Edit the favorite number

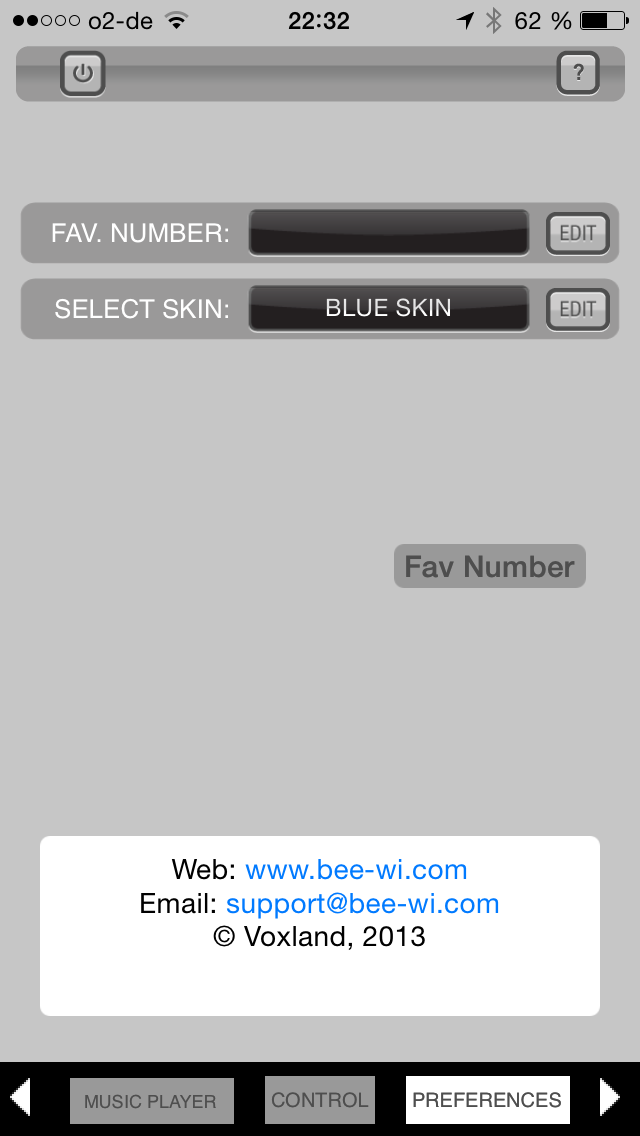coord(578,233)
